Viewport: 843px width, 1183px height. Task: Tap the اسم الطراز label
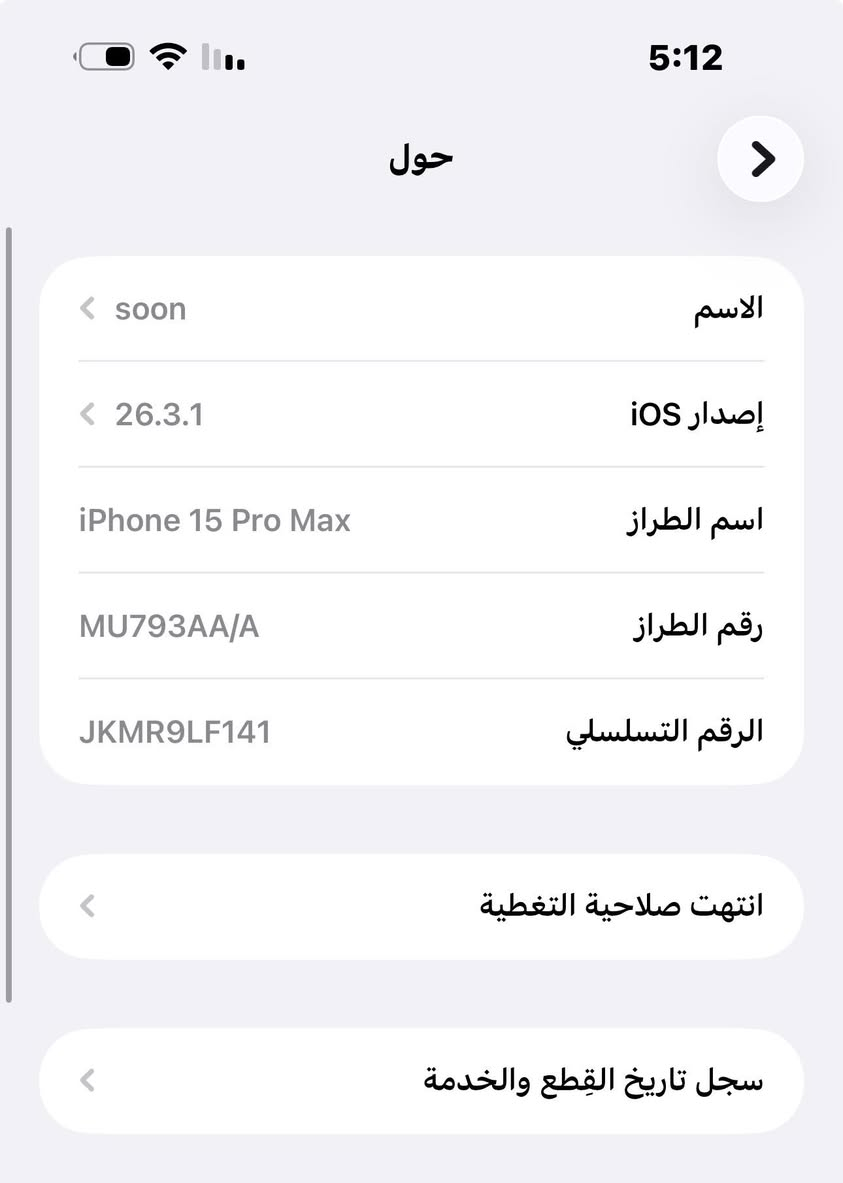(694, 519)
